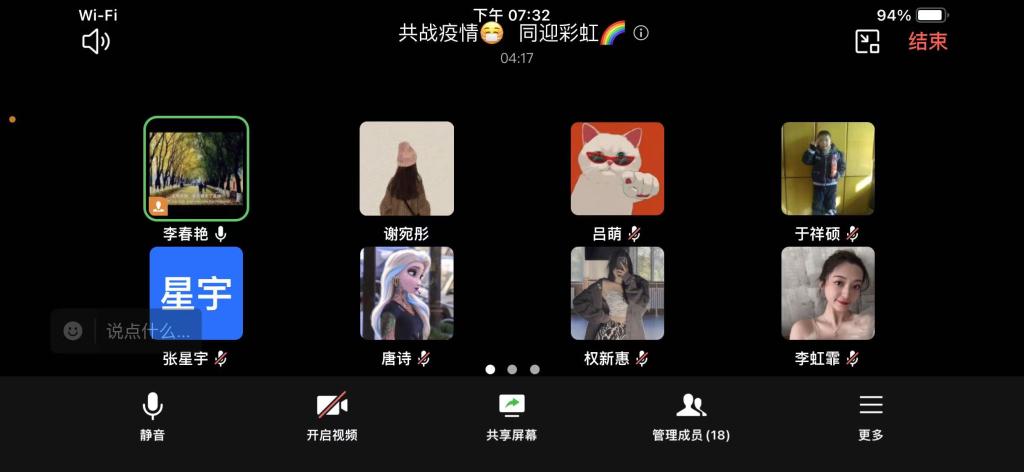Open the 更多 more options menu
The width and height of the screenshot is (1024, 472).
[x=871, y=415]
